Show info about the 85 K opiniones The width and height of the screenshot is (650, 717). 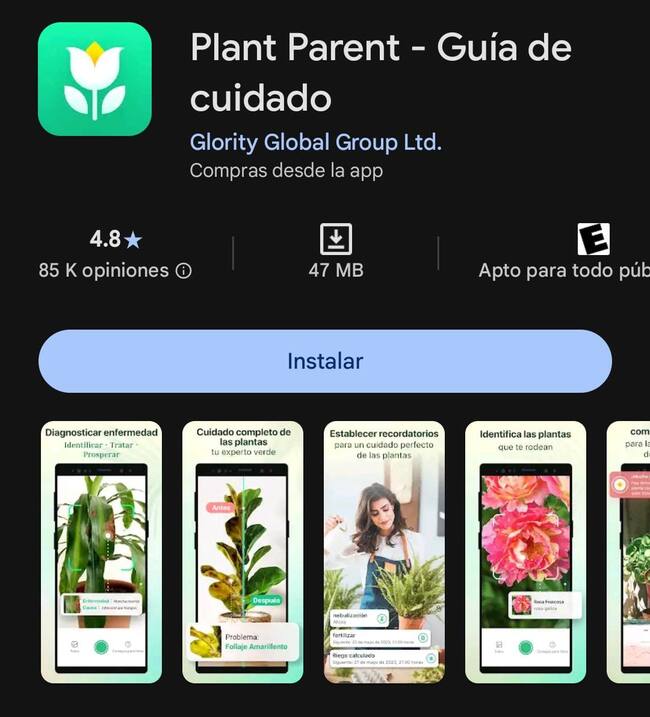point(184,271)
